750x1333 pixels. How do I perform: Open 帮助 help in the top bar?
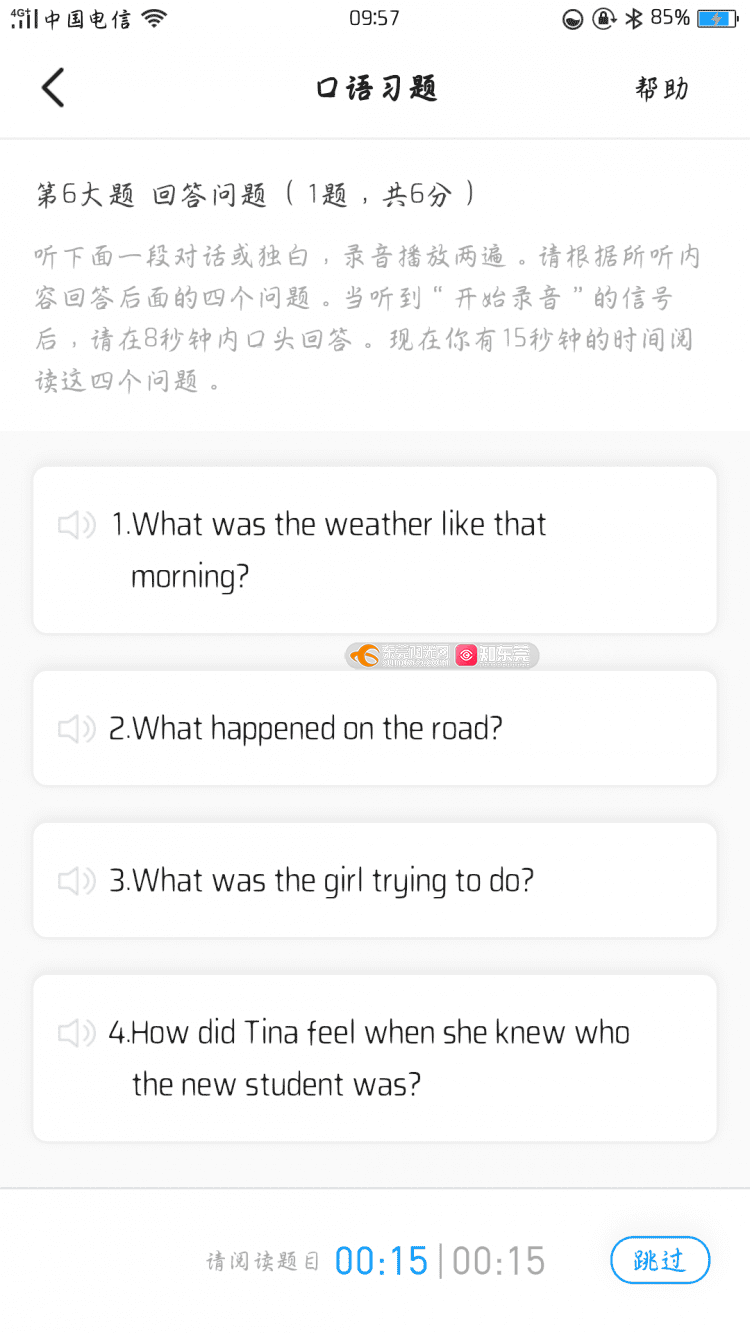662,88
